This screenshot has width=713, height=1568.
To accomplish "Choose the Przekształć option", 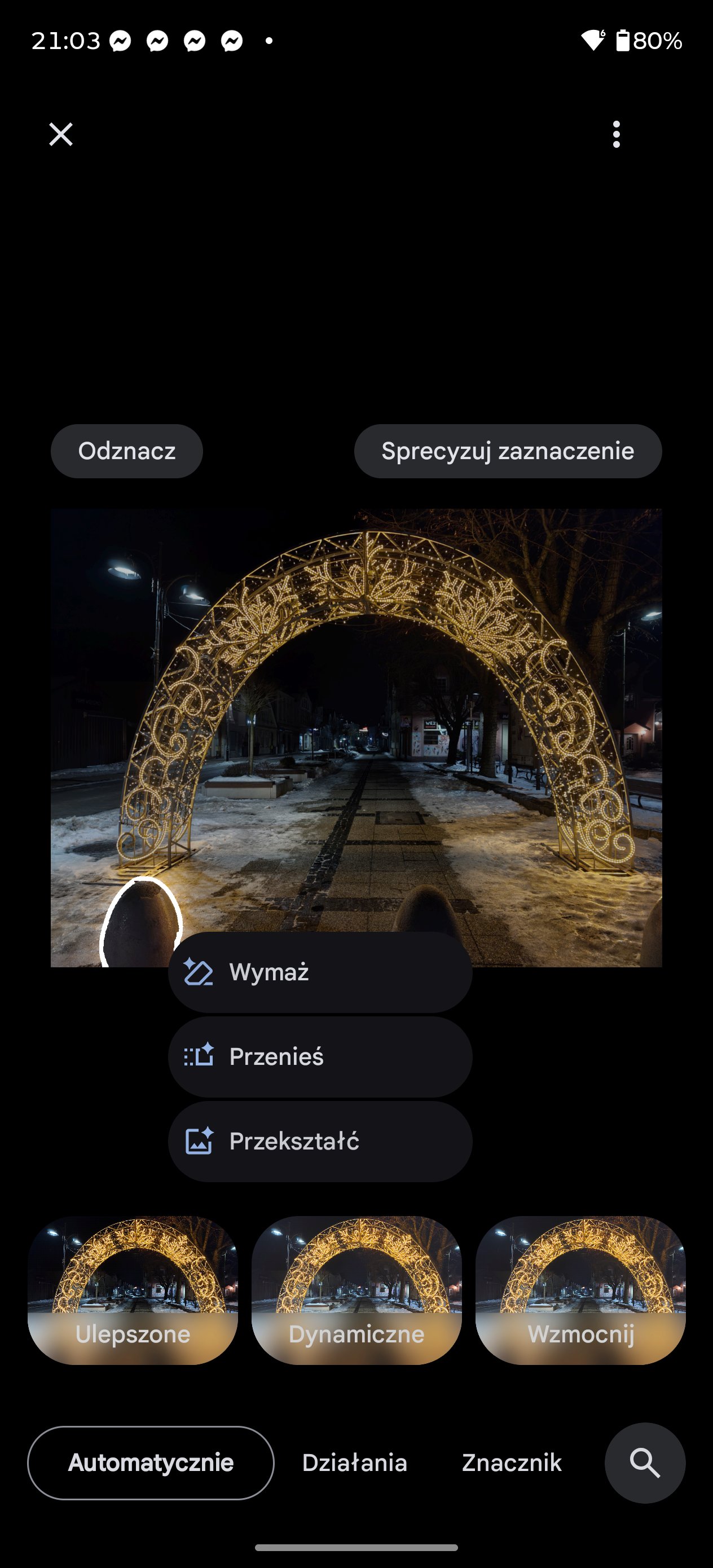I will click(x=320, y=1141).
